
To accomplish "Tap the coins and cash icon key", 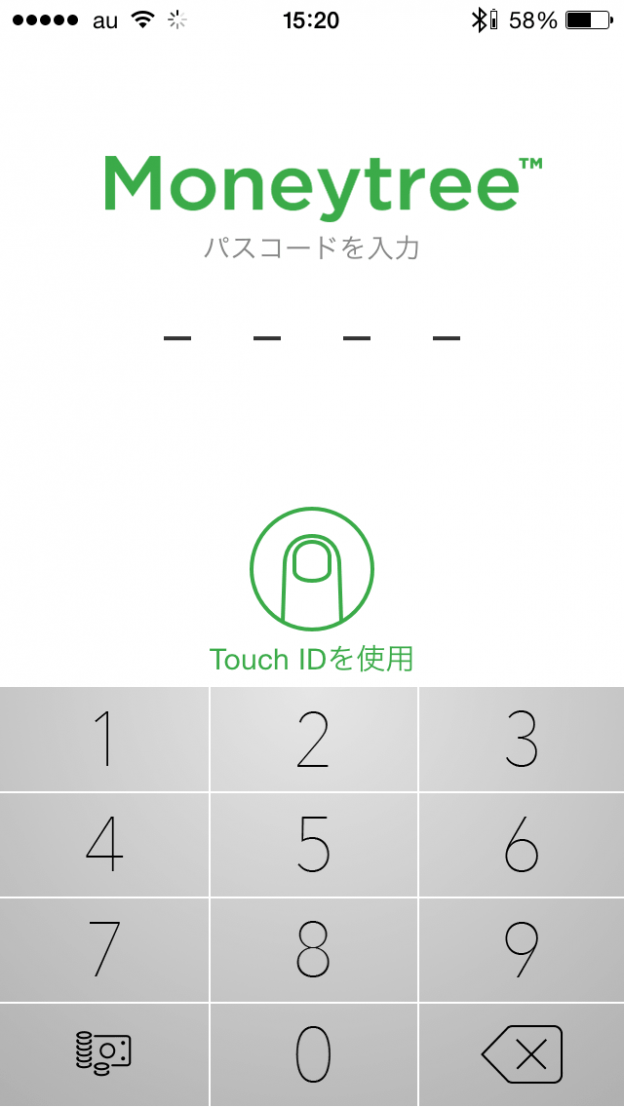I will [104, 1055].
